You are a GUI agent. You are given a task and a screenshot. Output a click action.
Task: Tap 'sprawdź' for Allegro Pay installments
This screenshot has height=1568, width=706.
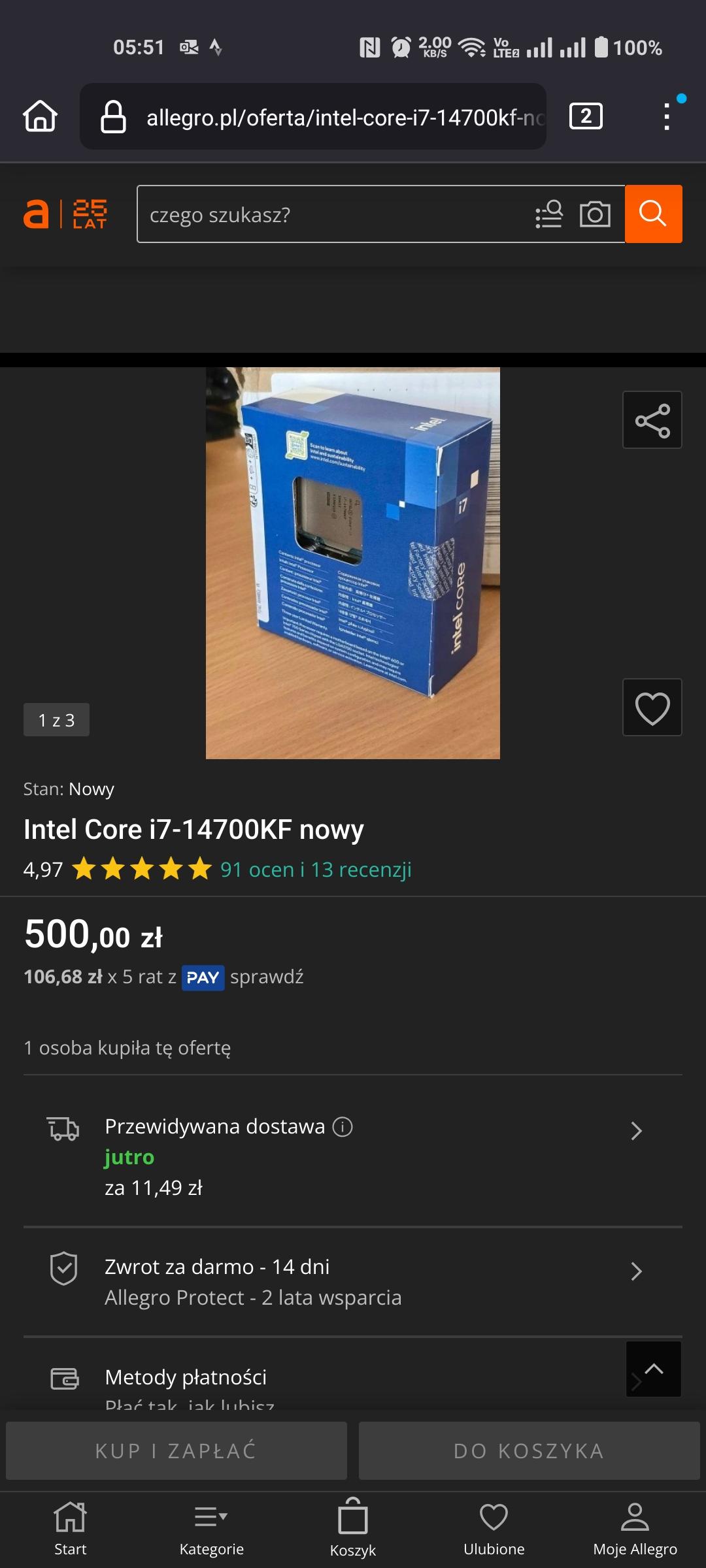point(267,977)
